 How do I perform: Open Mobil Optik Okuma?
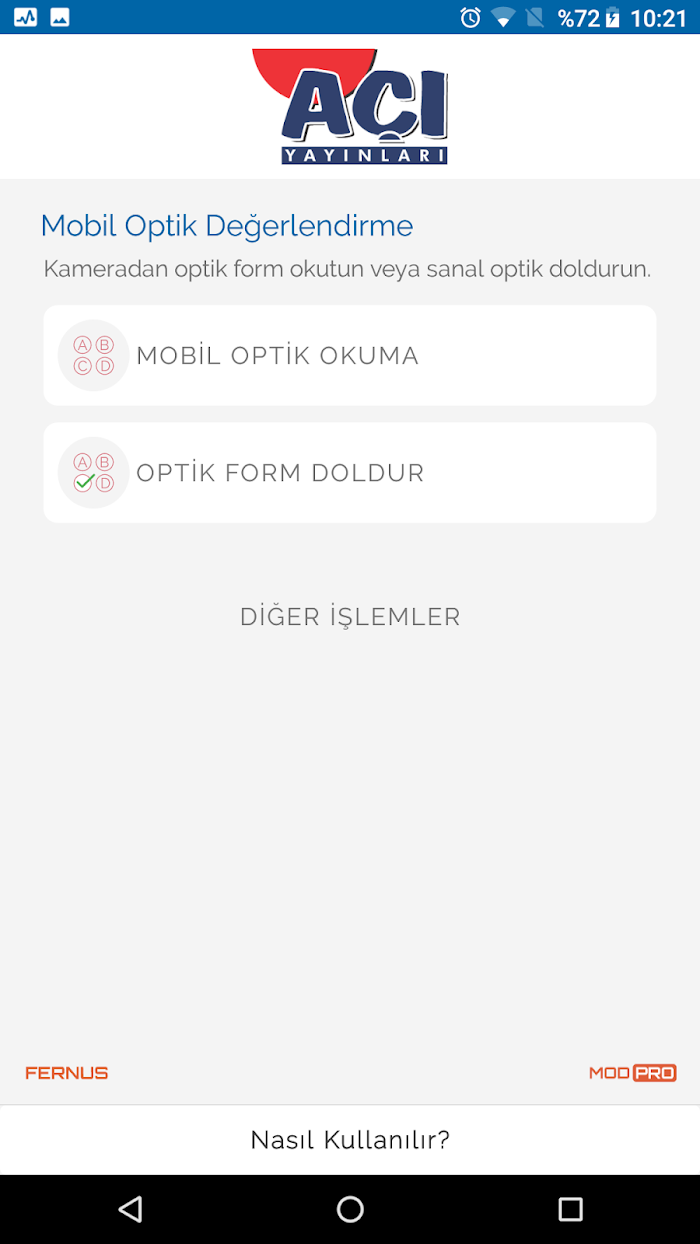point(350,355)
